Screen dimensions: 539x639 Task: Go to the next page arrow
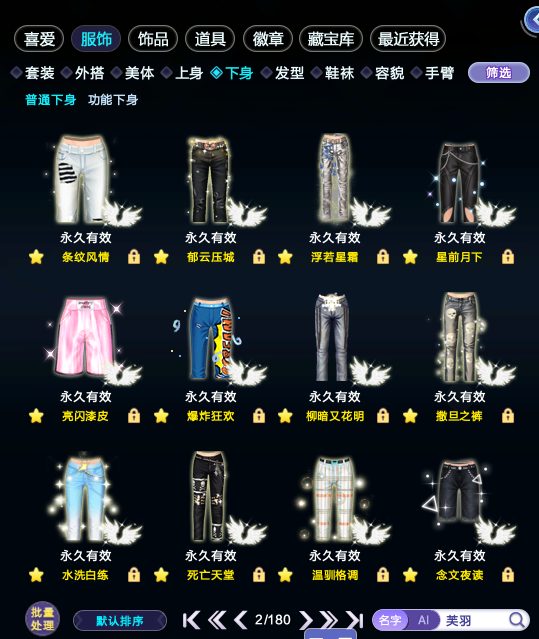(x=306, y=620)
